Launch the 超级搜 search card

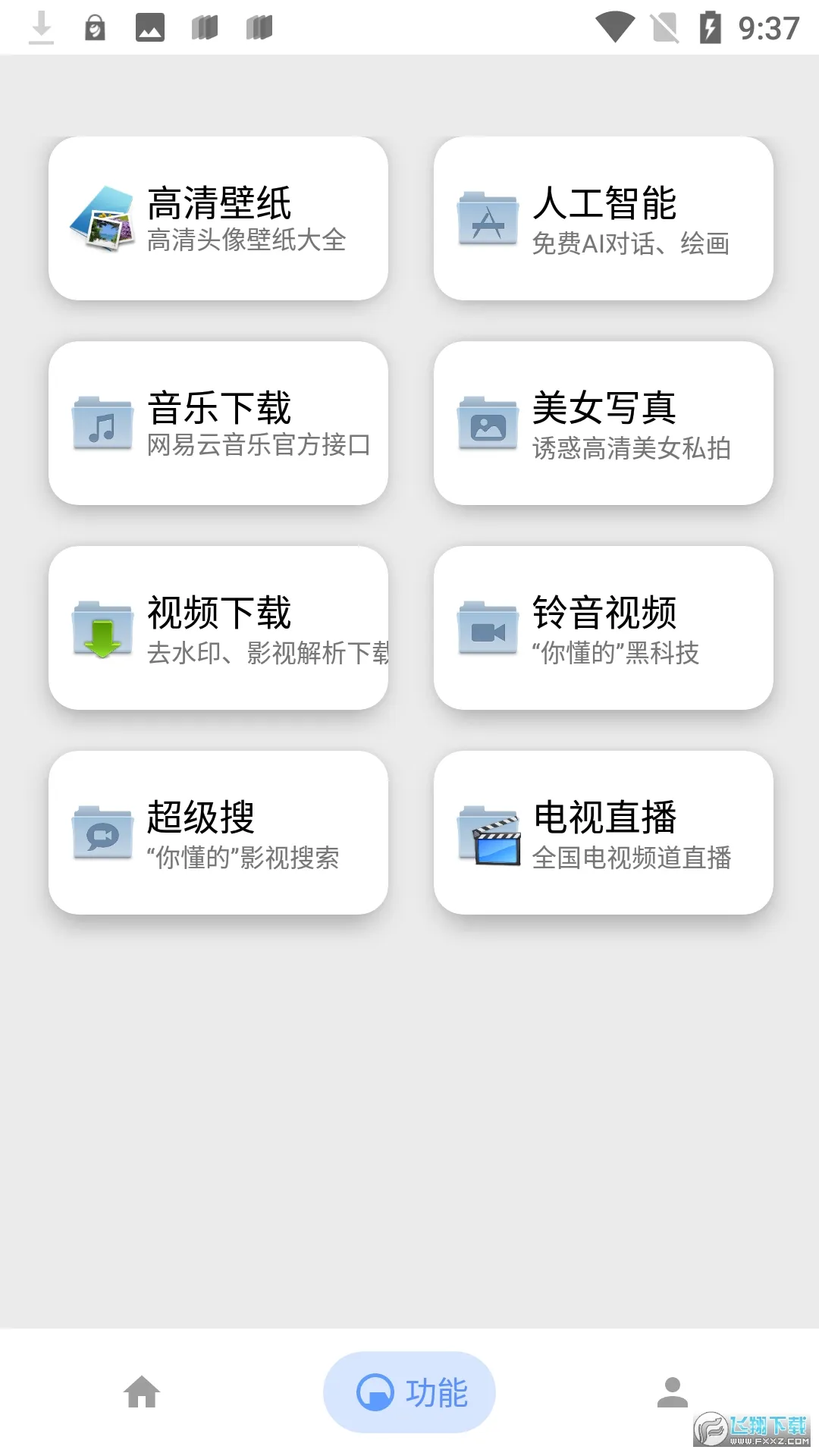coord(218,833)
